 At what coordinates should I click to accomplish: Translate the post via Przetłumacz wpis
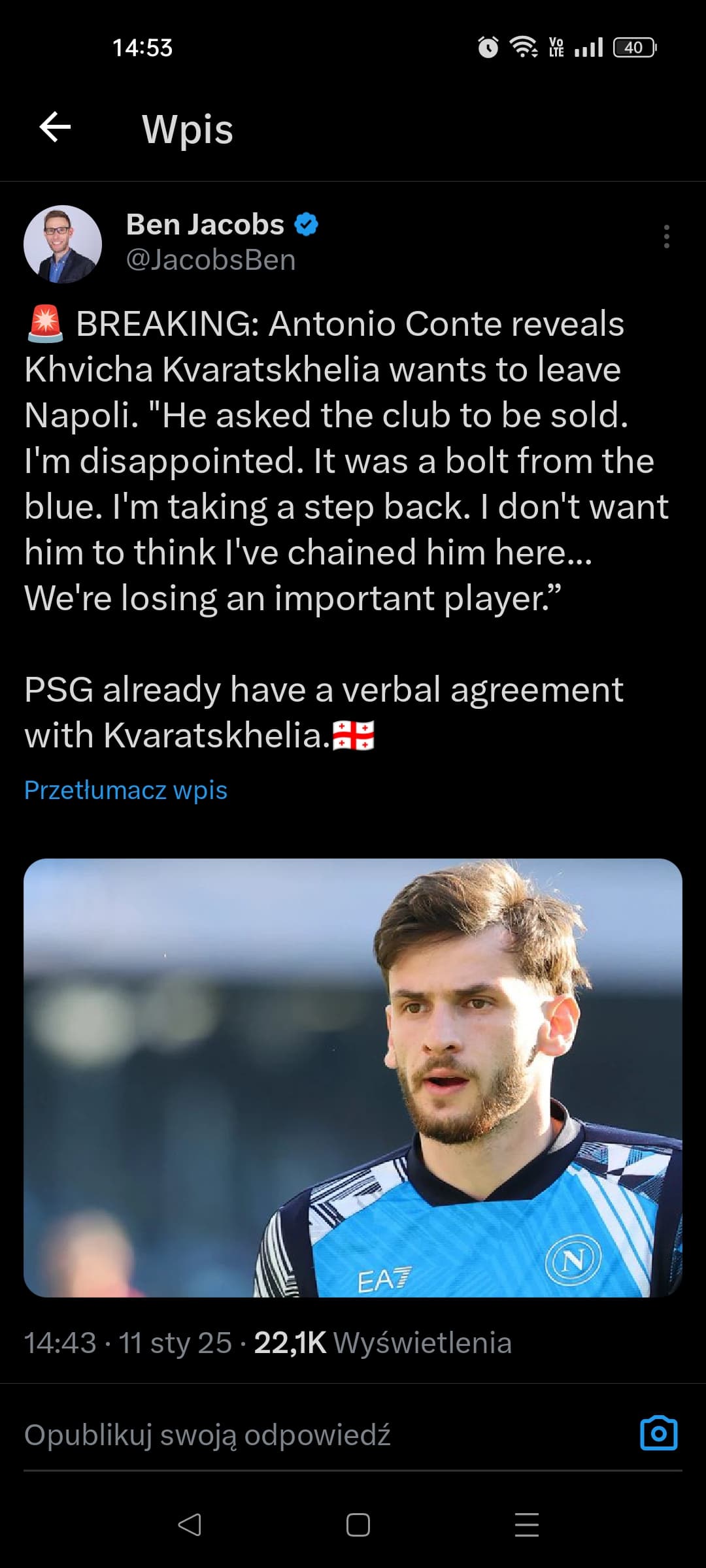[126, 791]
